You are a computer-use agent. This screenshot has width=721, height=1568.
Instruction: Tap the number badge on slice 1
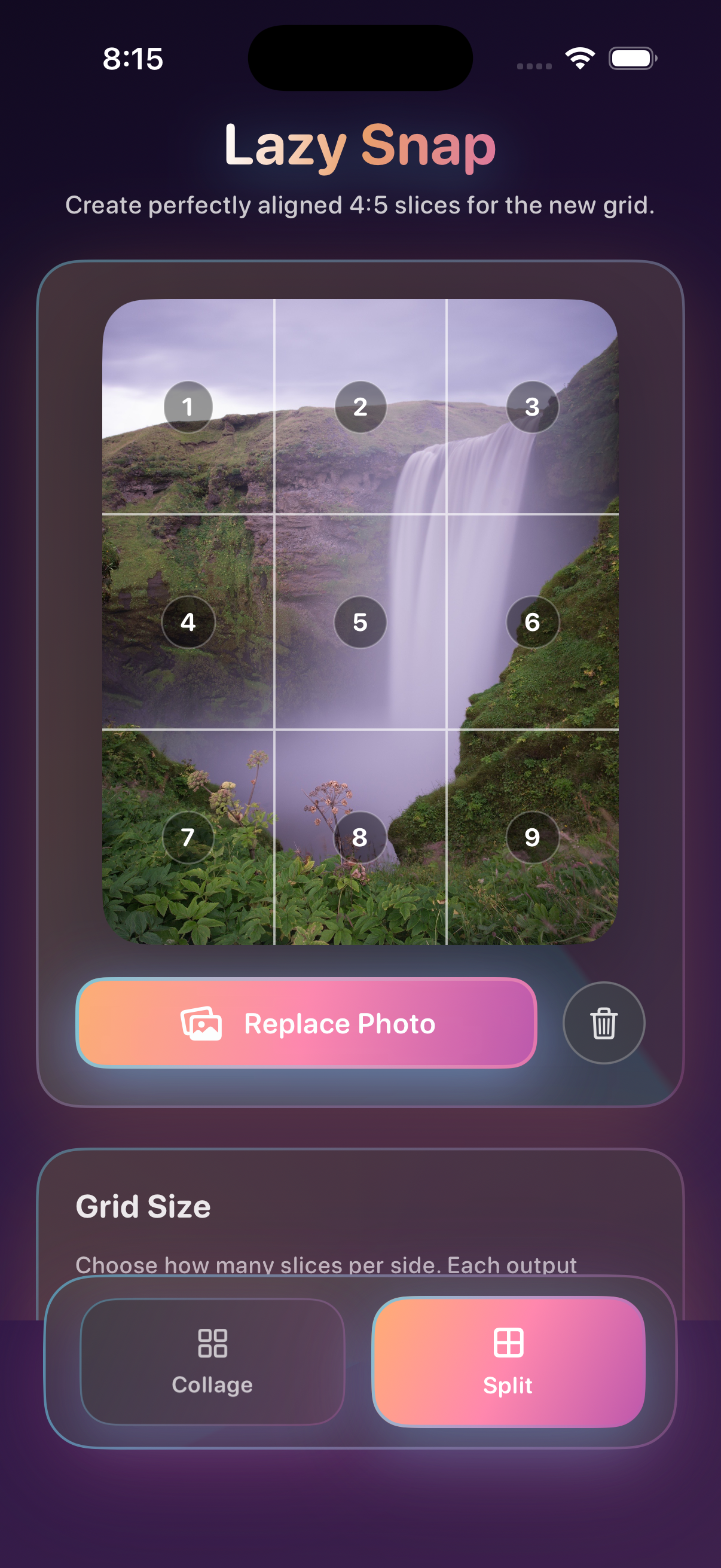(188, 407)
